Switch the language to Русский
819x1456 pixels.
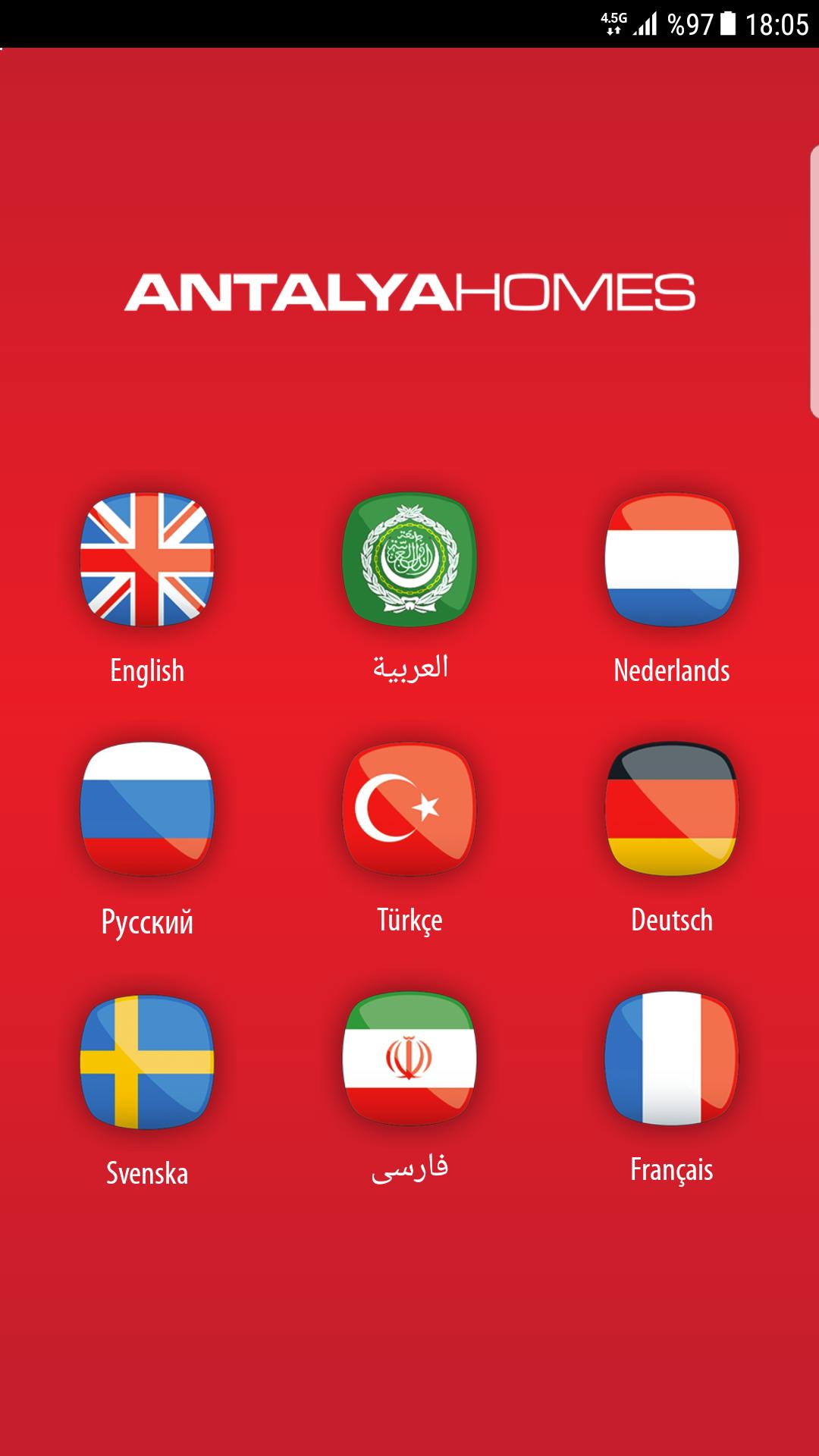(147, 808)
